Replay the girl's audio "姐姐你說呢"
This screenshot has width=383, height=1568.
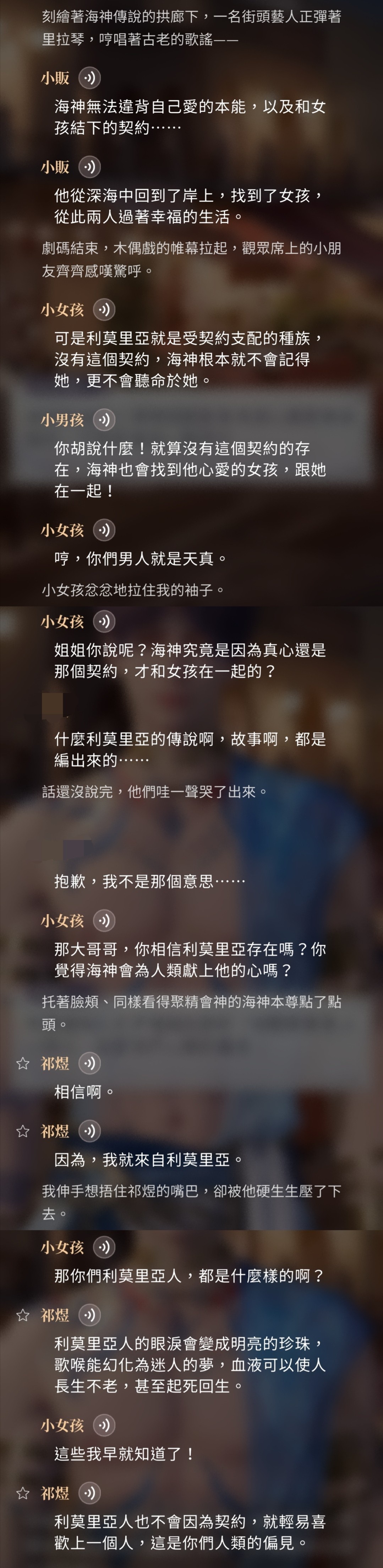coord(104,622)
